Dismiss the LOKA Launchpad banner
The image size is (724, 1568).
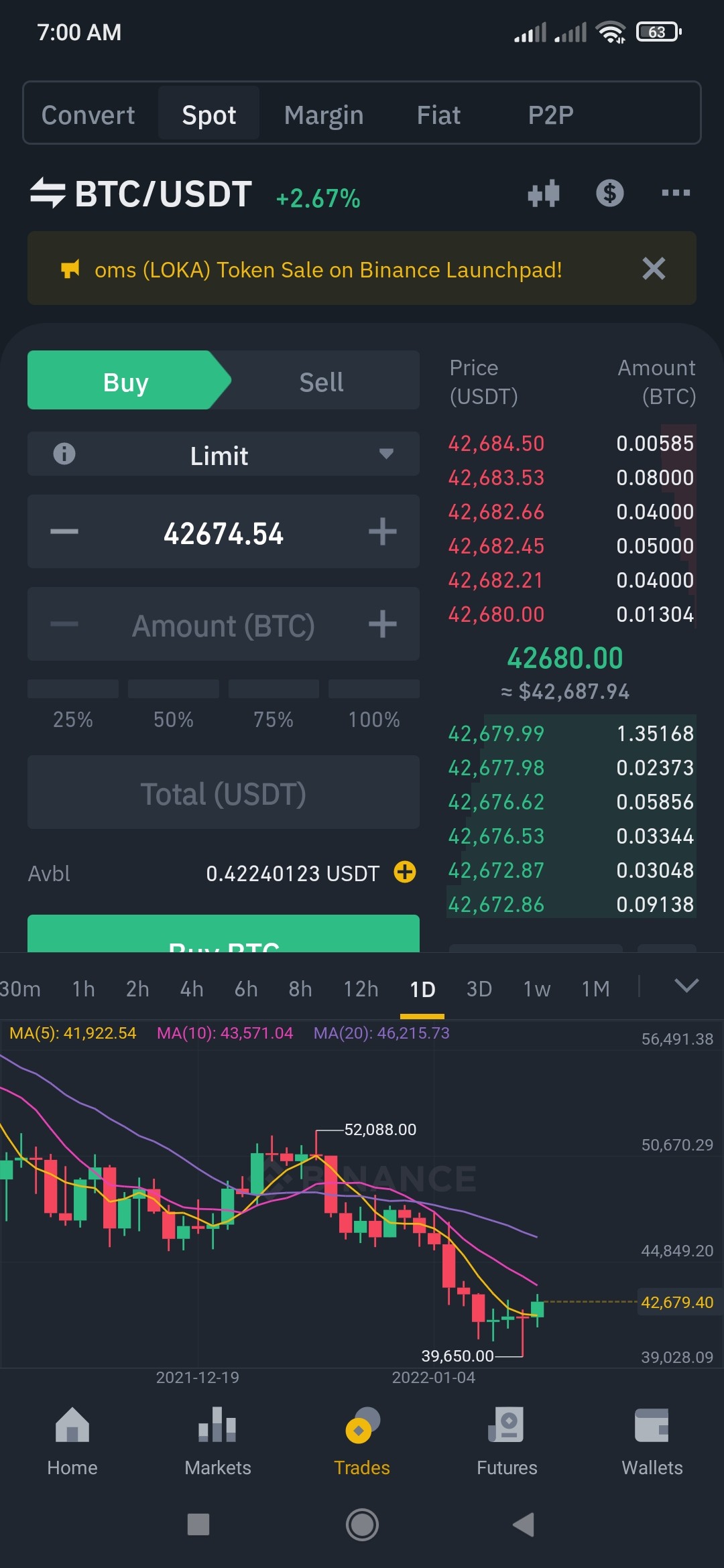click(654, 269)
